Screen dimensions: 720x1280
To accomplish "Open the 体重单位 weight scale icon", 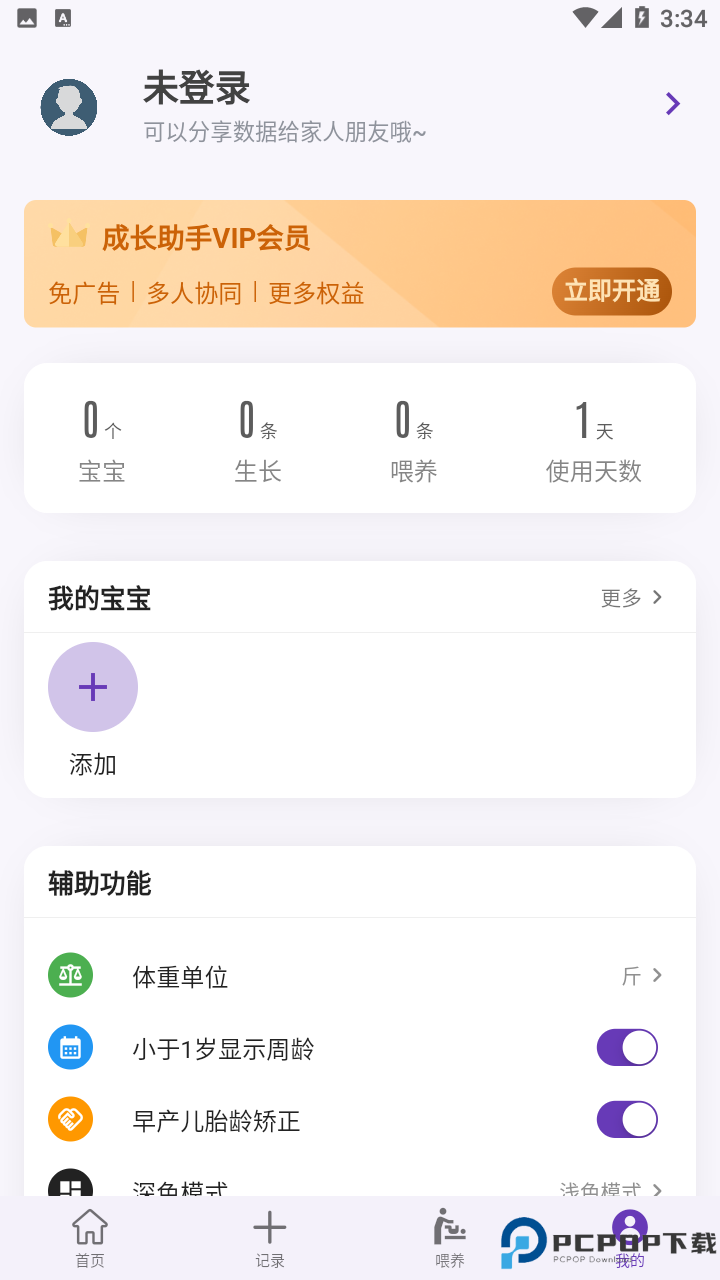I will [x=70, y=975].
